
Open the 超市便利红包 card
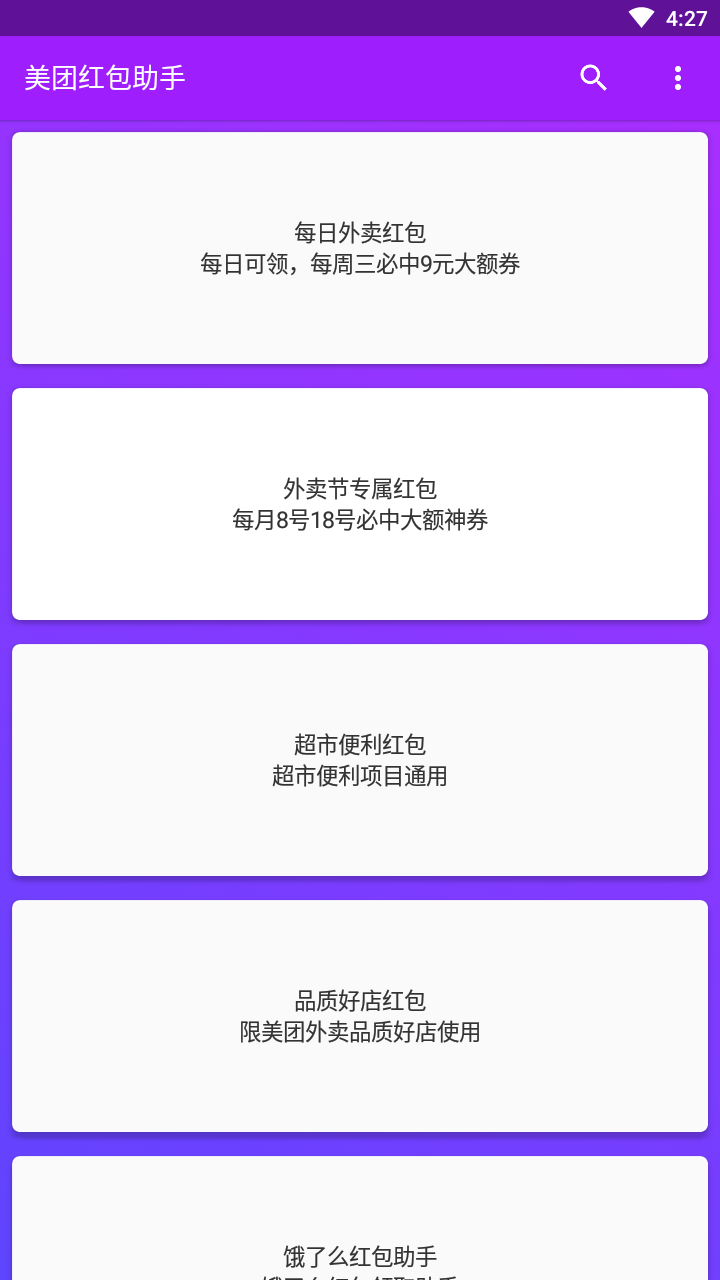360,760
